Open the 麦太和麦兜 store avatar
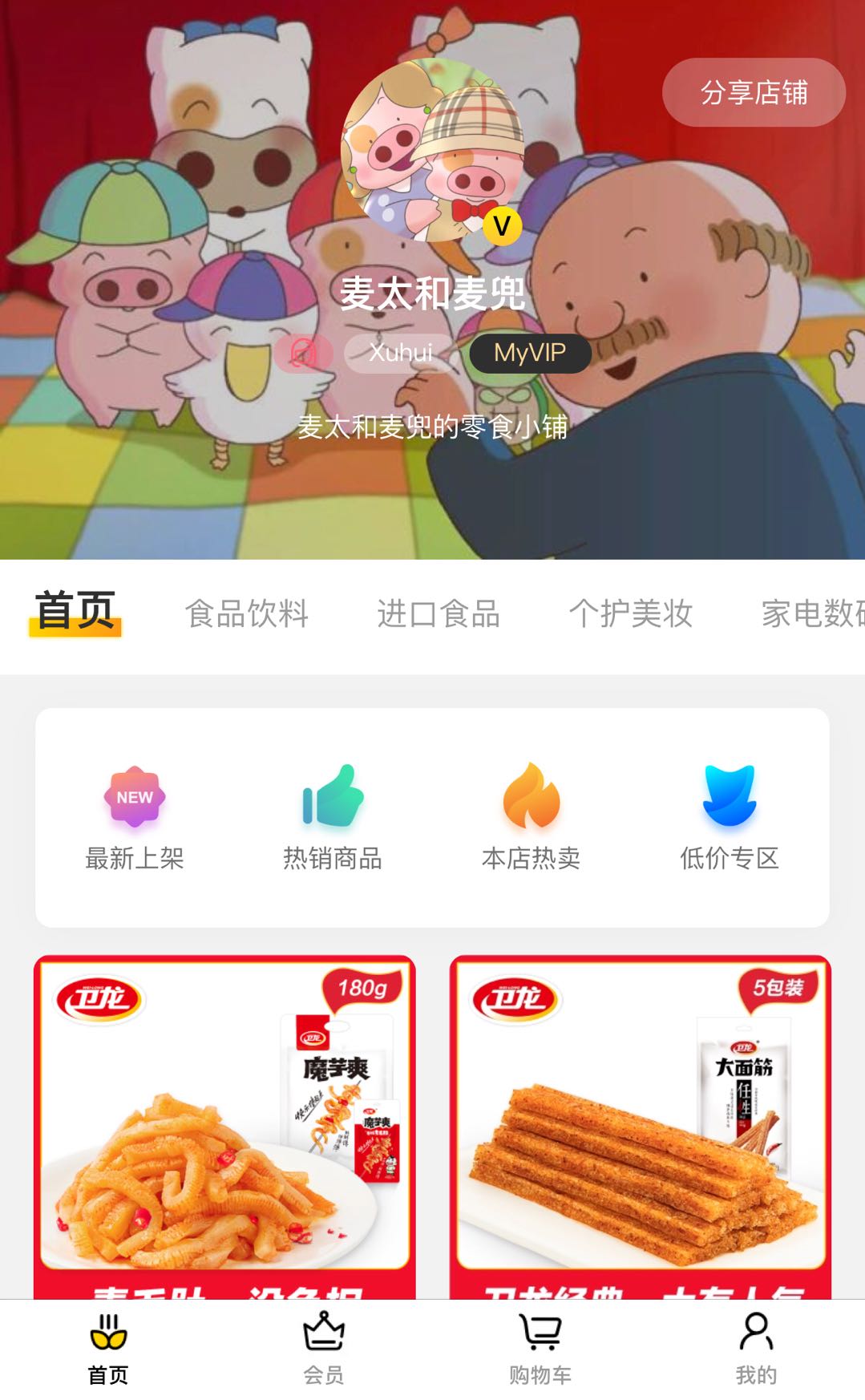This screenshot has width=865, height=1400. click(432, 150)
